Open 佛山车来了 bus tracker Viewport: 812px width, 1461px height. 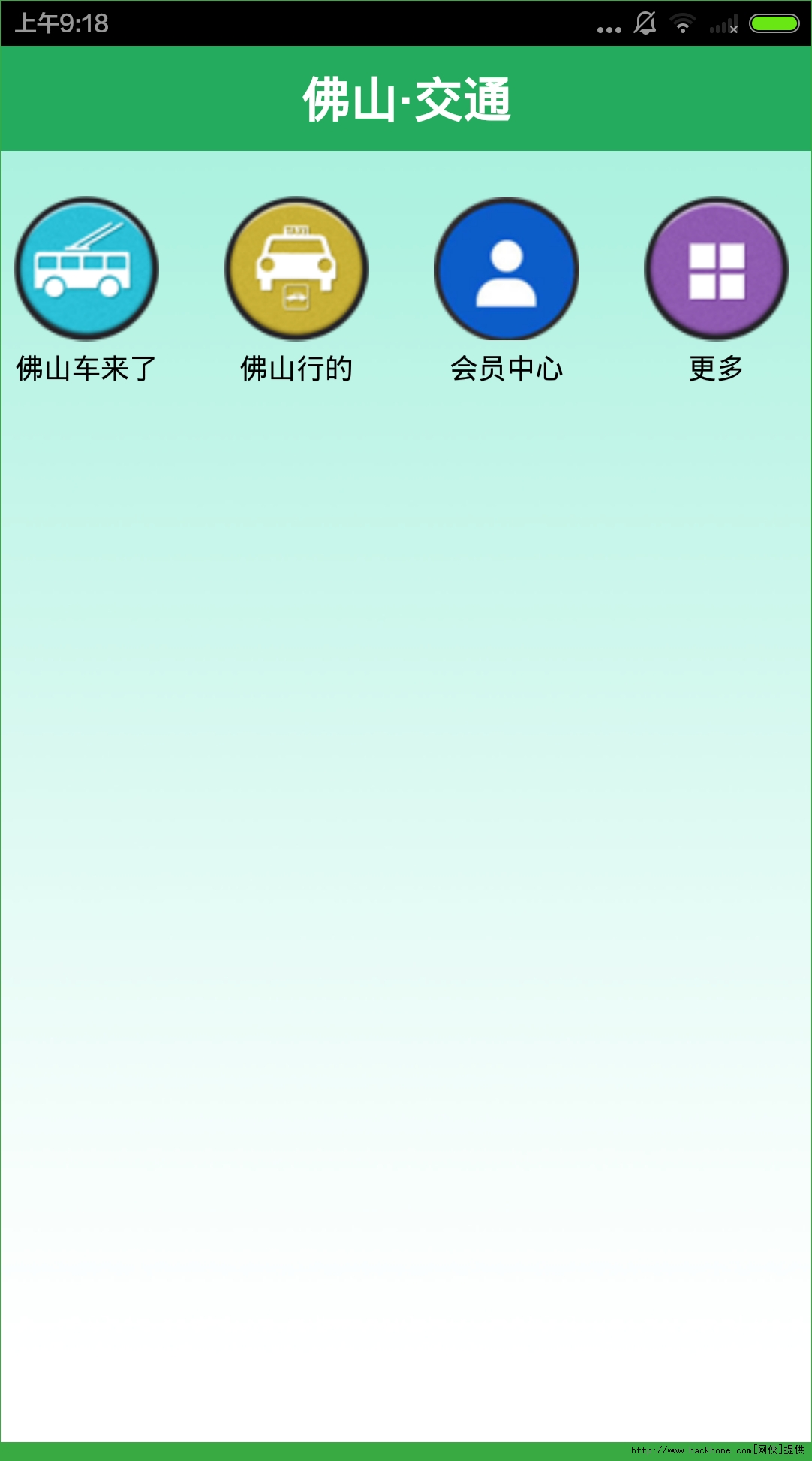(86, 269)
